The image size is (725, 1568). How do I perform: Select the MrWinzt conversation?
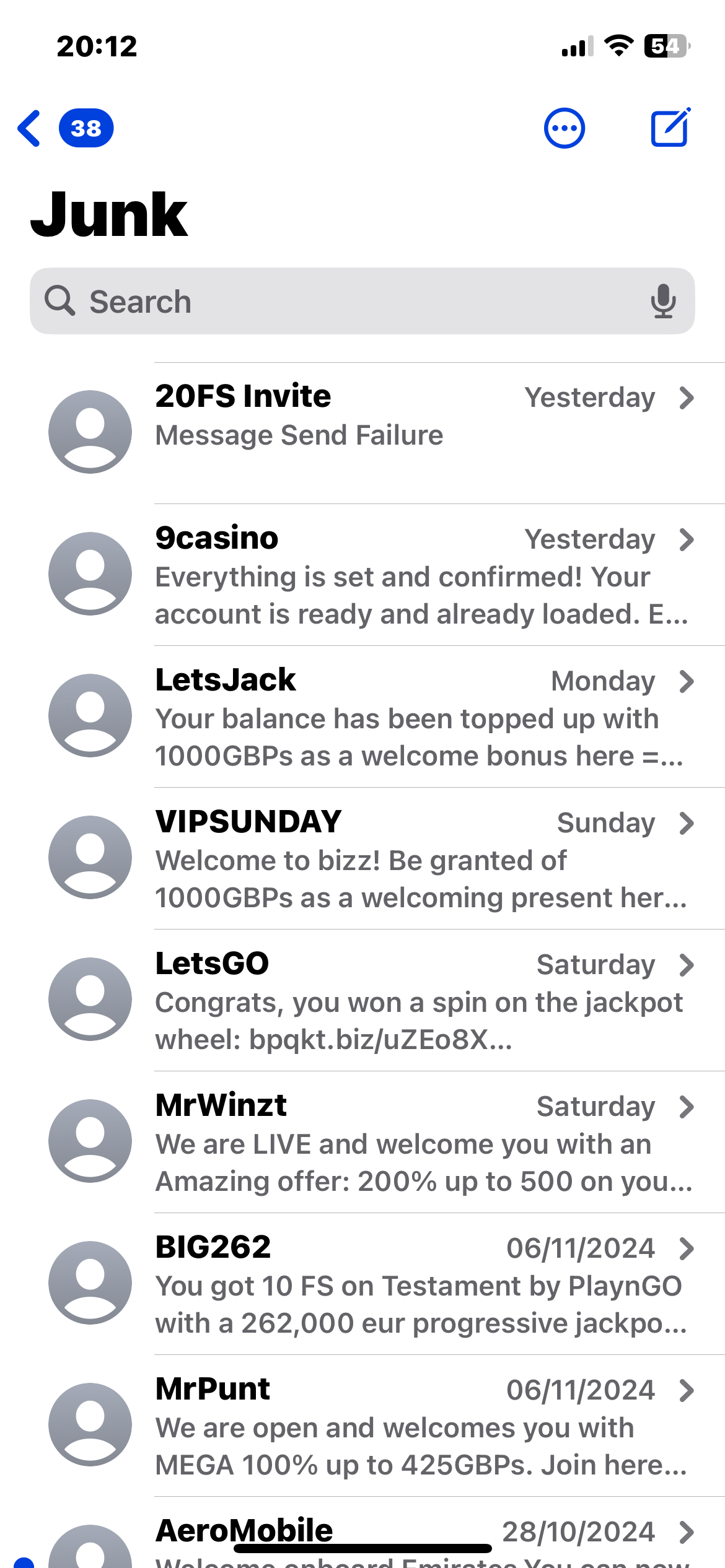362,1142
